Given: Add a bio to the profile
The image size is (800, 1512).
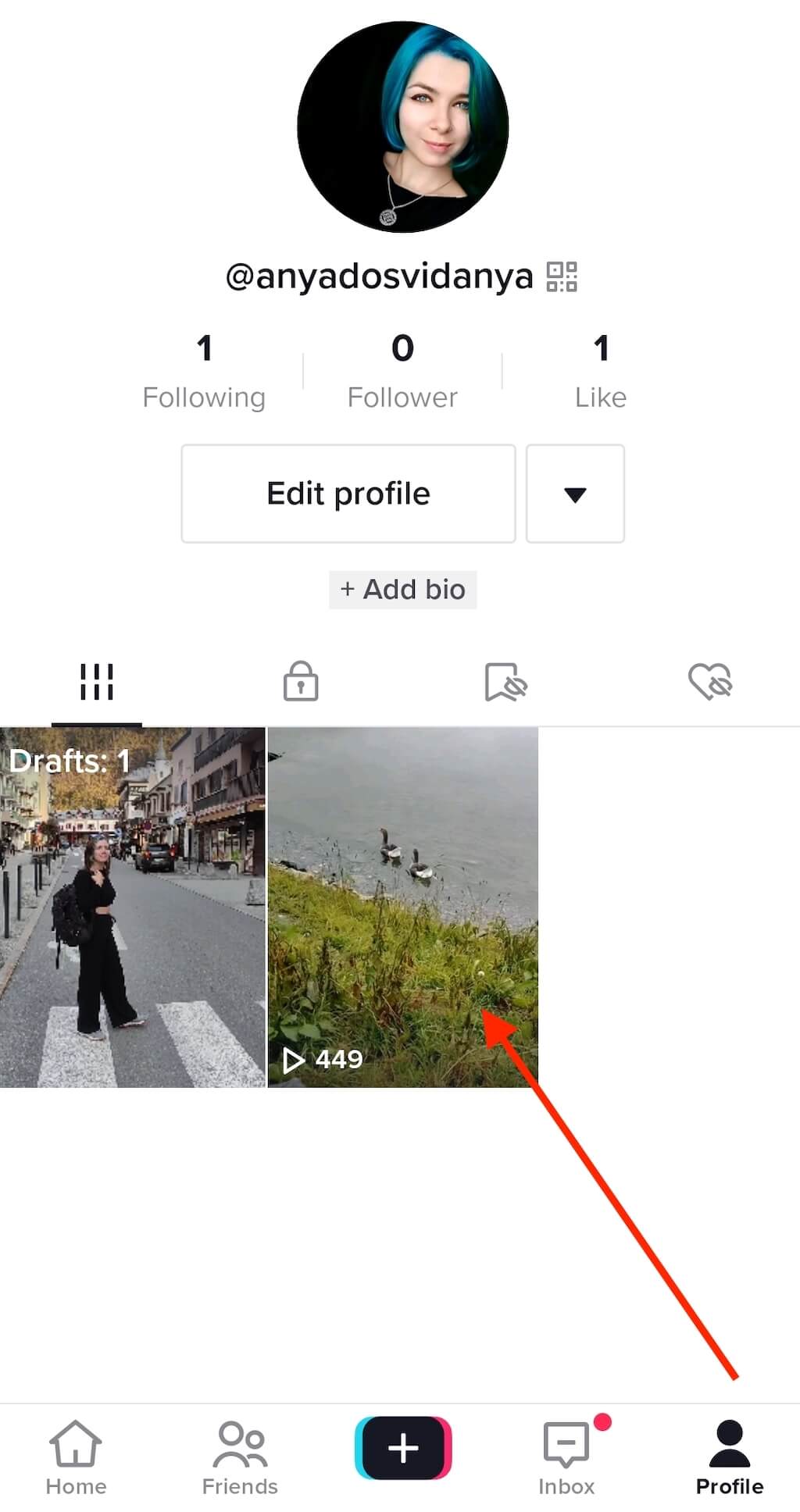Looking at the screenshot, I should click(x=402, y=590).
